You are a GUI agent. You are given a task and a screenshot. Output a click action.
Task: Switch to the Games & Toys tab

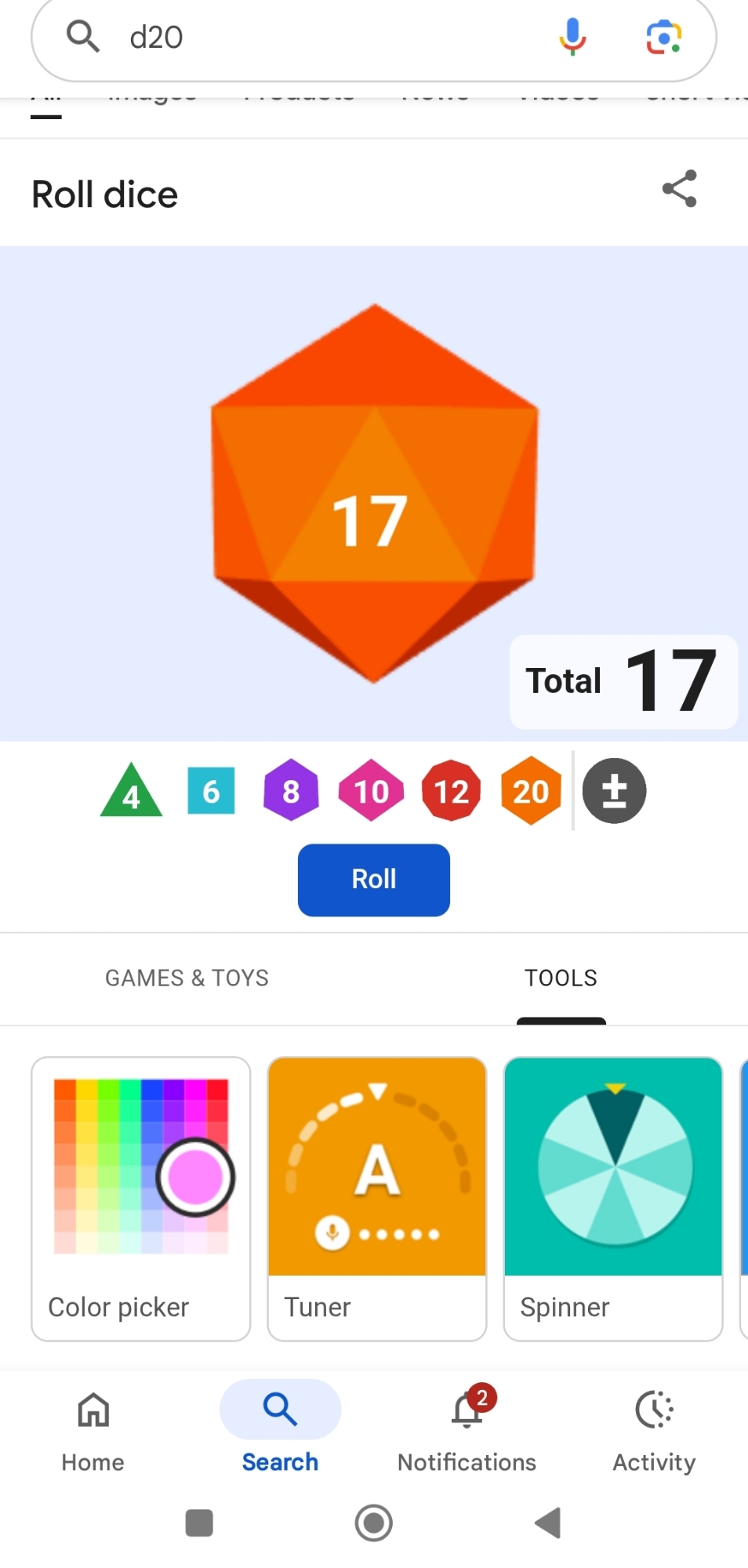click(x=187, y=978)
